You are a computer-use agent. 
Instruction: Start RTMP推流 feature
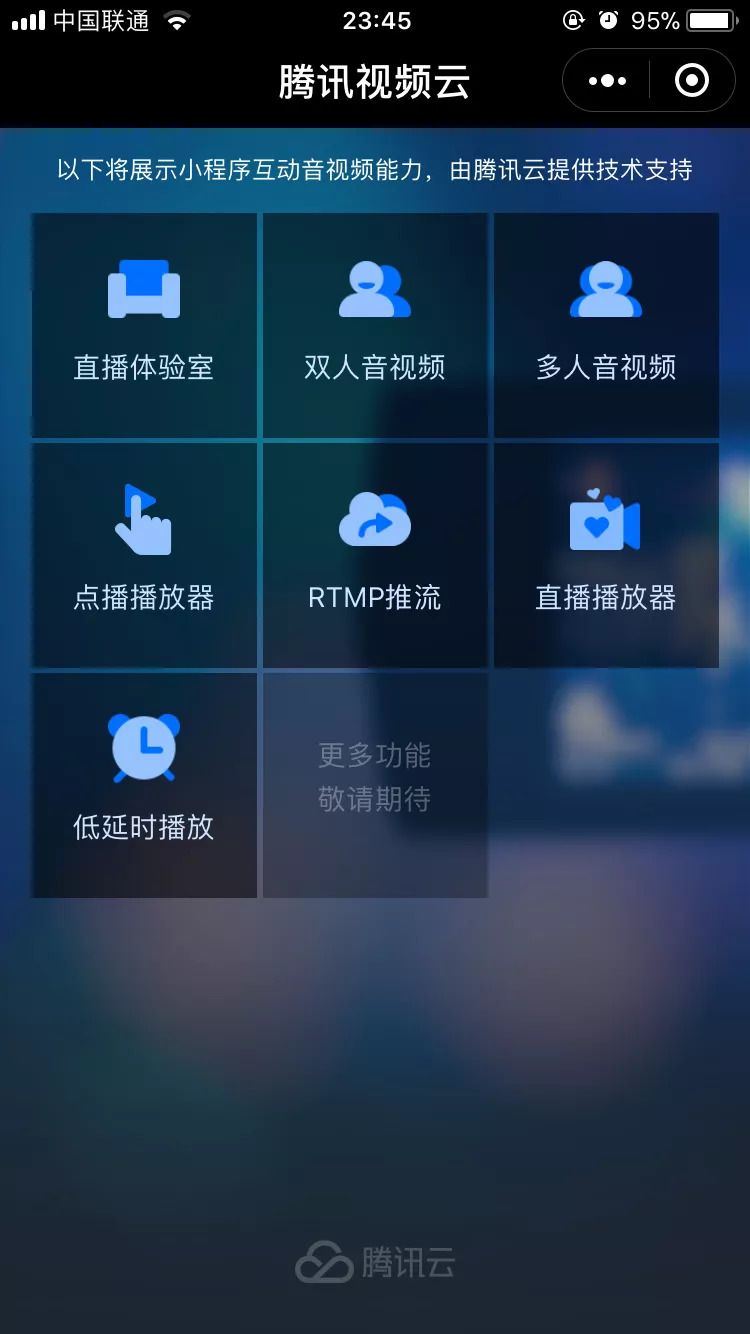tap(375, 555)
